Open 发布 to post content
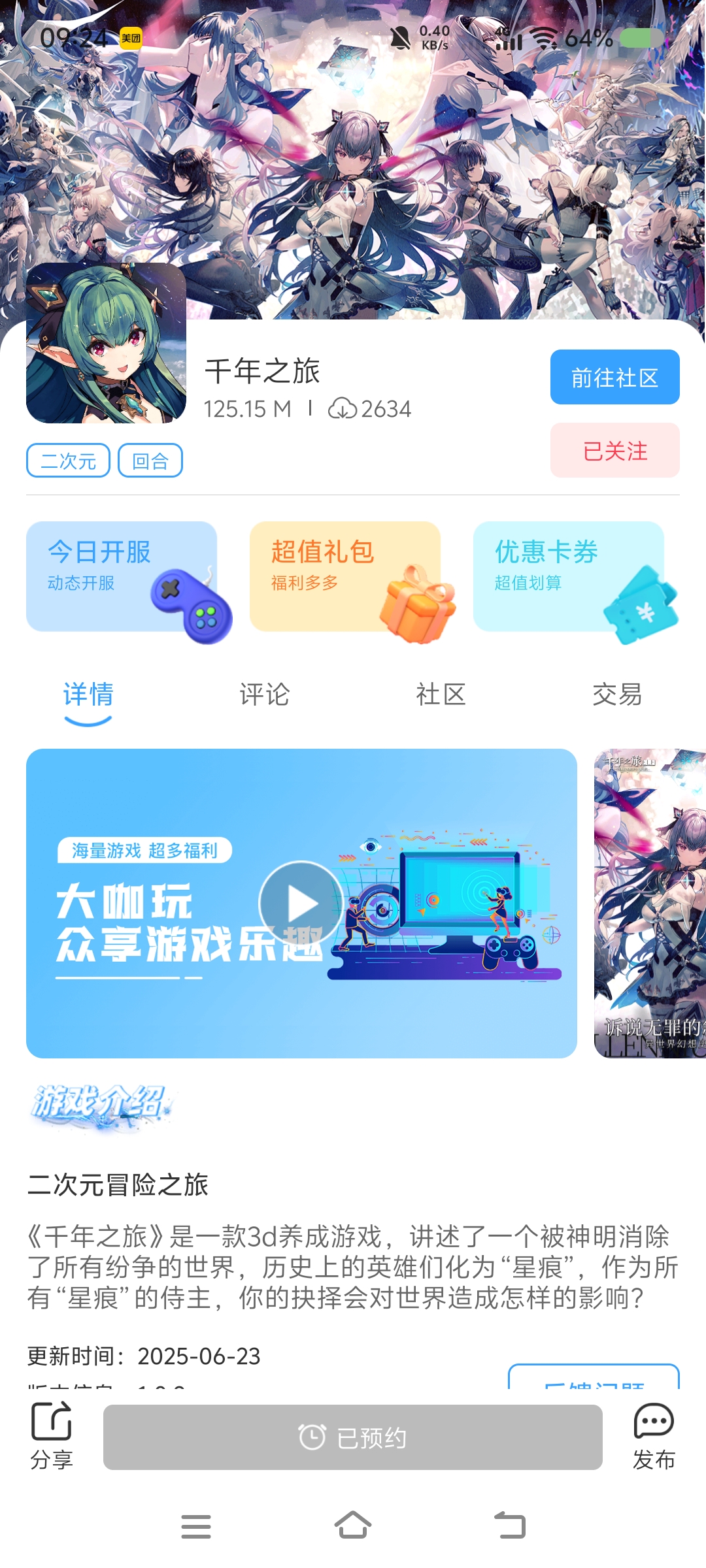The width and height of the screenshot is (706, 1568). [654, 1435]
